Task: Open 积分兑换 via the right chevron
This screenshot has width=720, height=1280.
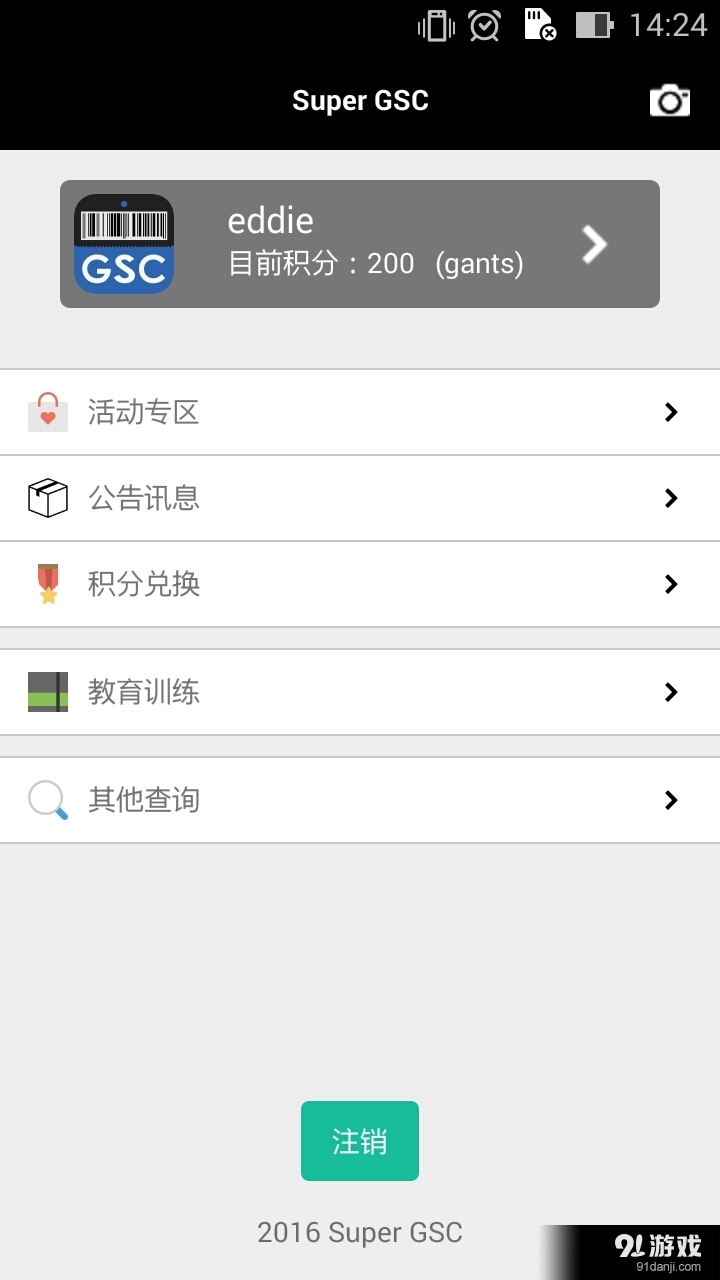Action: (670, 585)
